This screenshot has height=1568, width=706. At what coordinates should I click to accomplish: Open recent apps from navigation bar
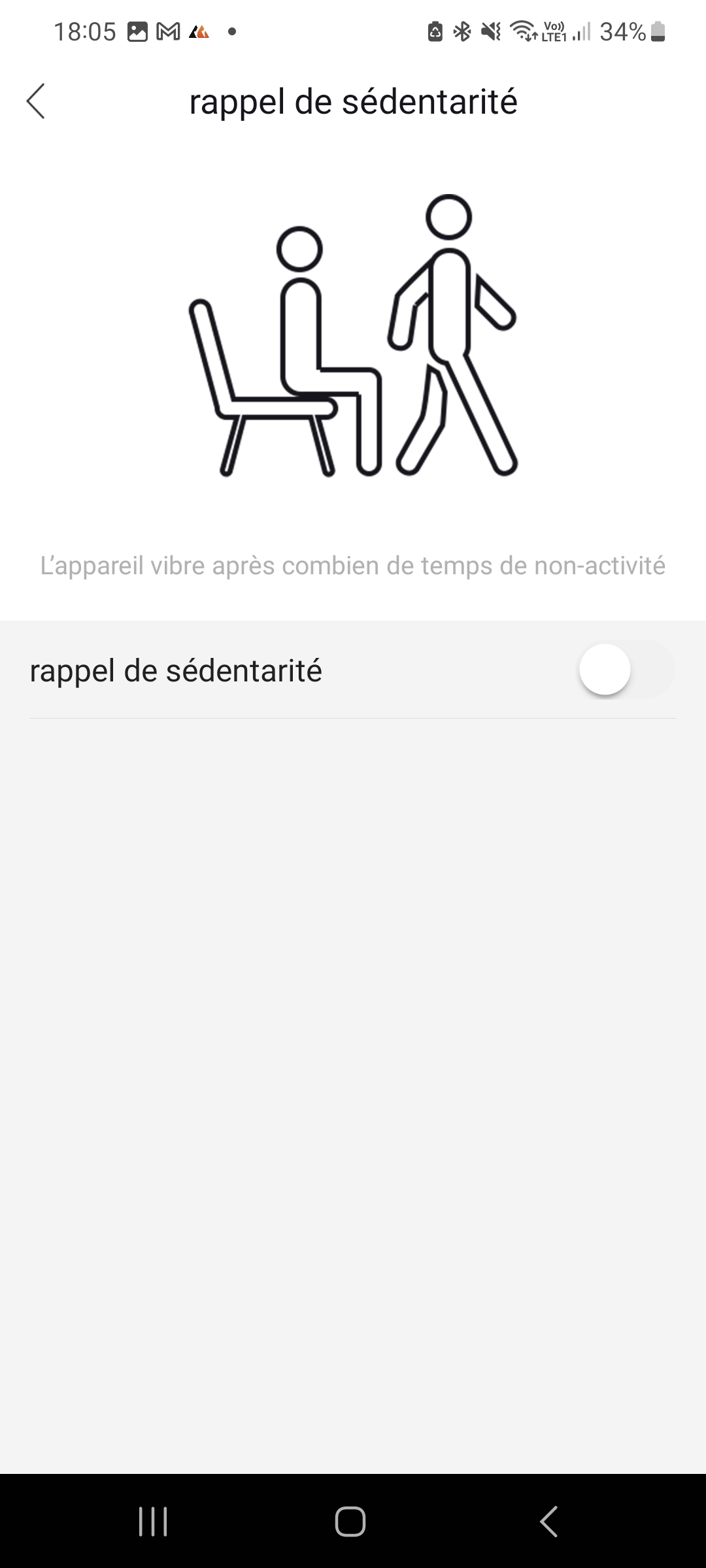pyautogui.click(x=154, y=1521)
